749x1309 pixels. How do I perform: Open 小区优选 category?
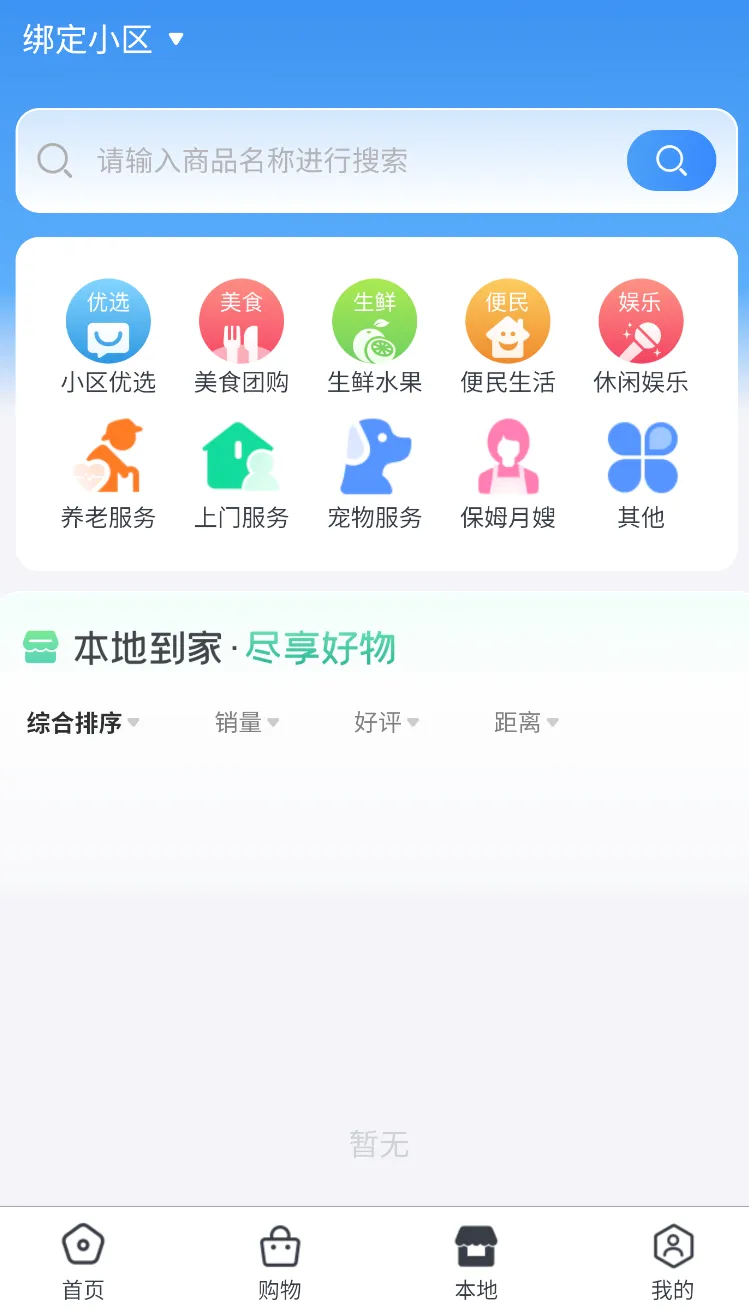(108, 337)
